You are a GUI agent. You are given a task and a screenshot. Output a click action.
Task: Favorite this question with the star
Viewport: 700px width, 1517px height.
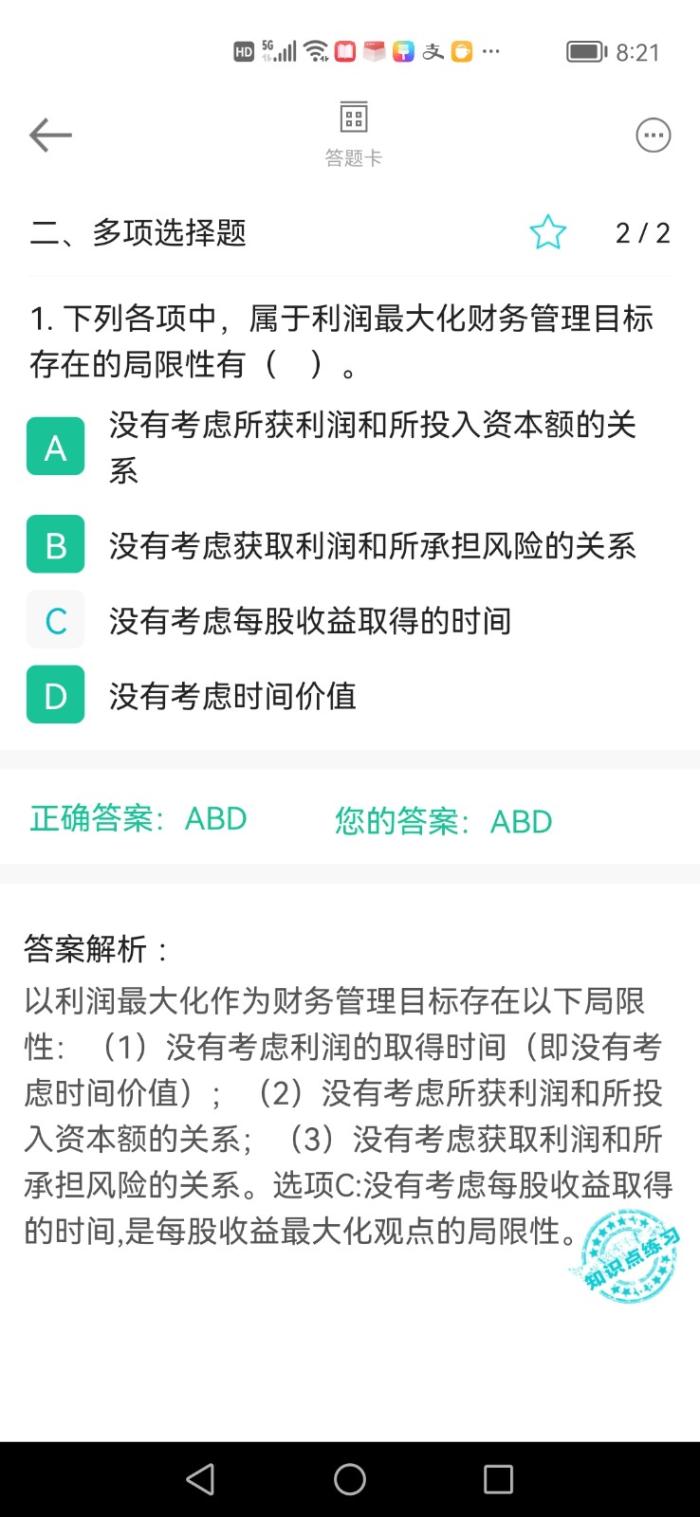point(547,232)
